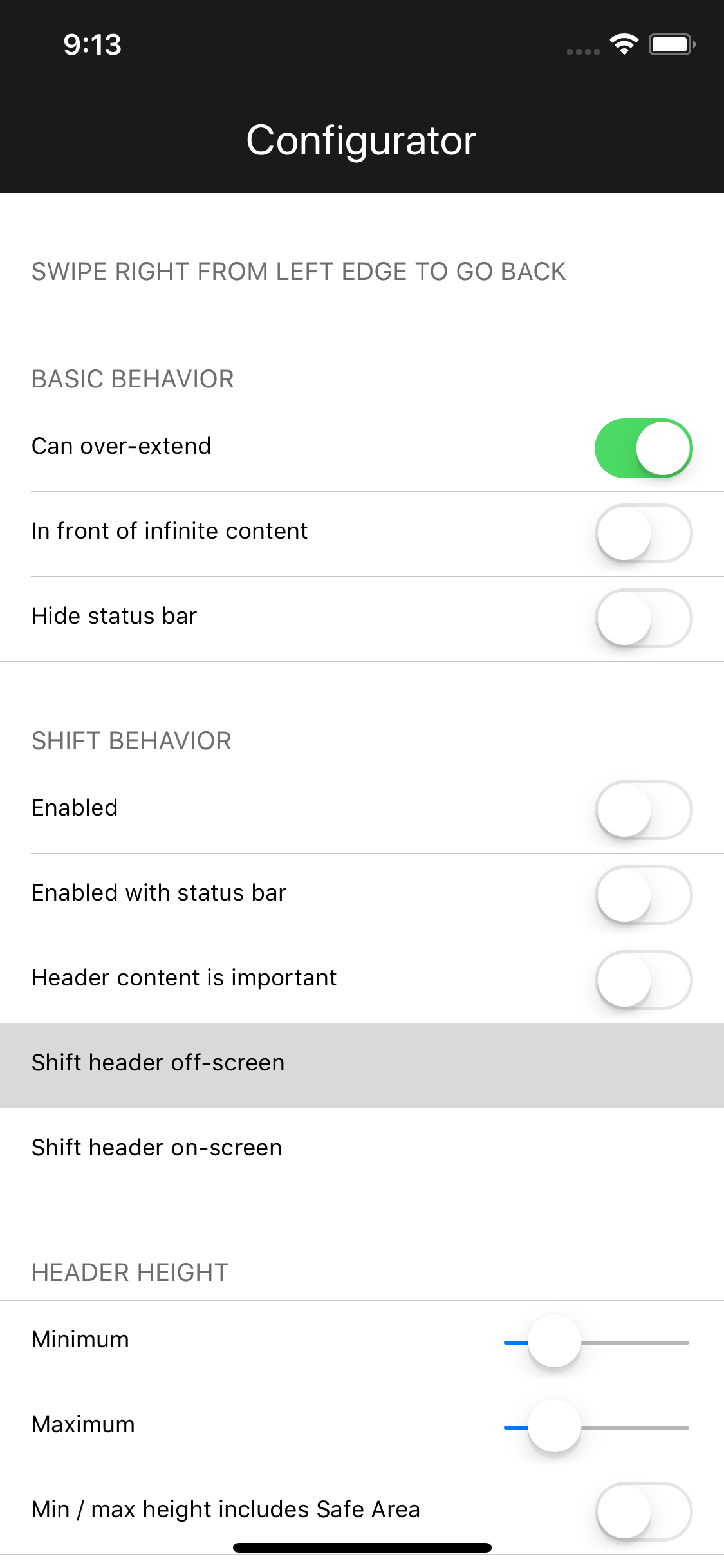Disable the Can over-extend switch
Image resolution: width=724 pixels, height=1568 pixels.
644,449
